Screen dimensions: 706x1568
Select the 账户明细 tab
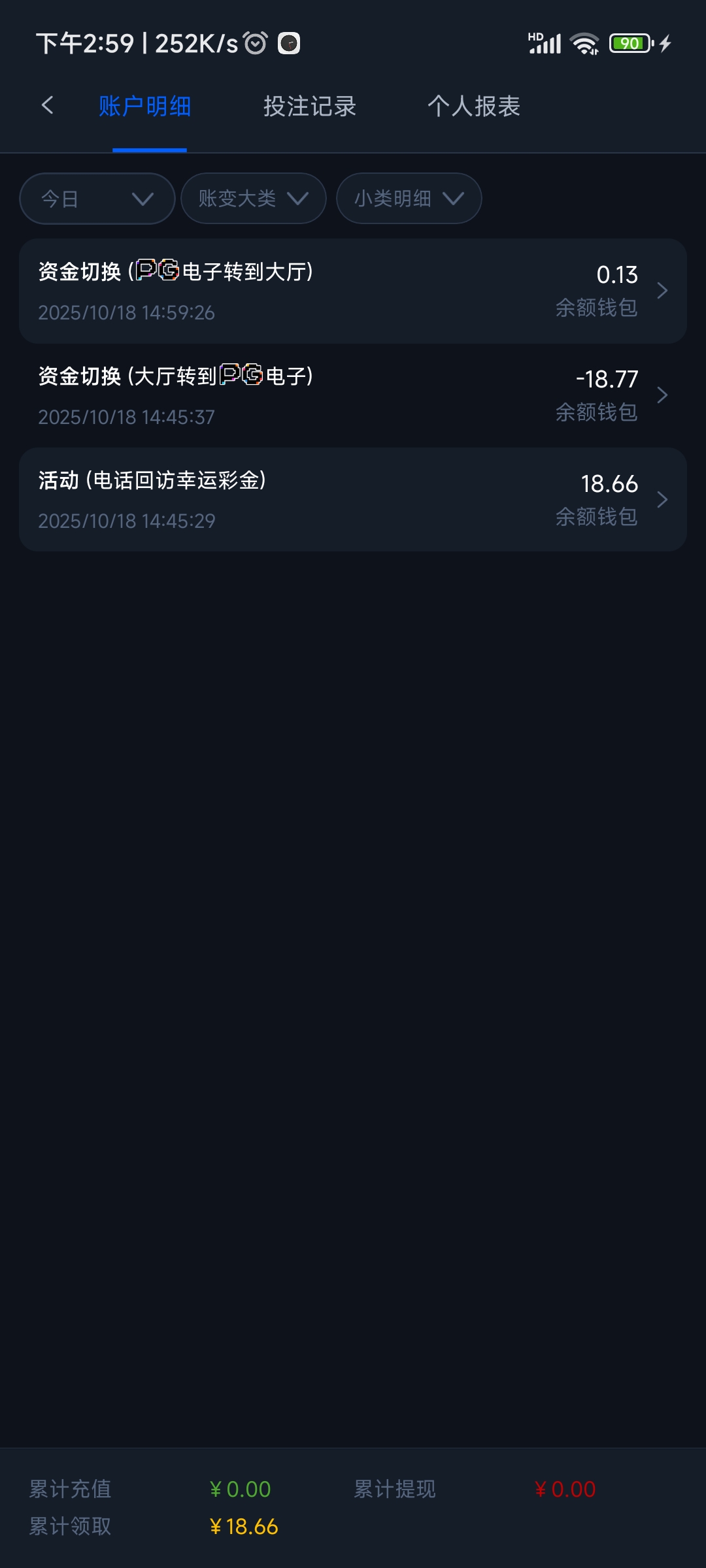tap(145, 106)
